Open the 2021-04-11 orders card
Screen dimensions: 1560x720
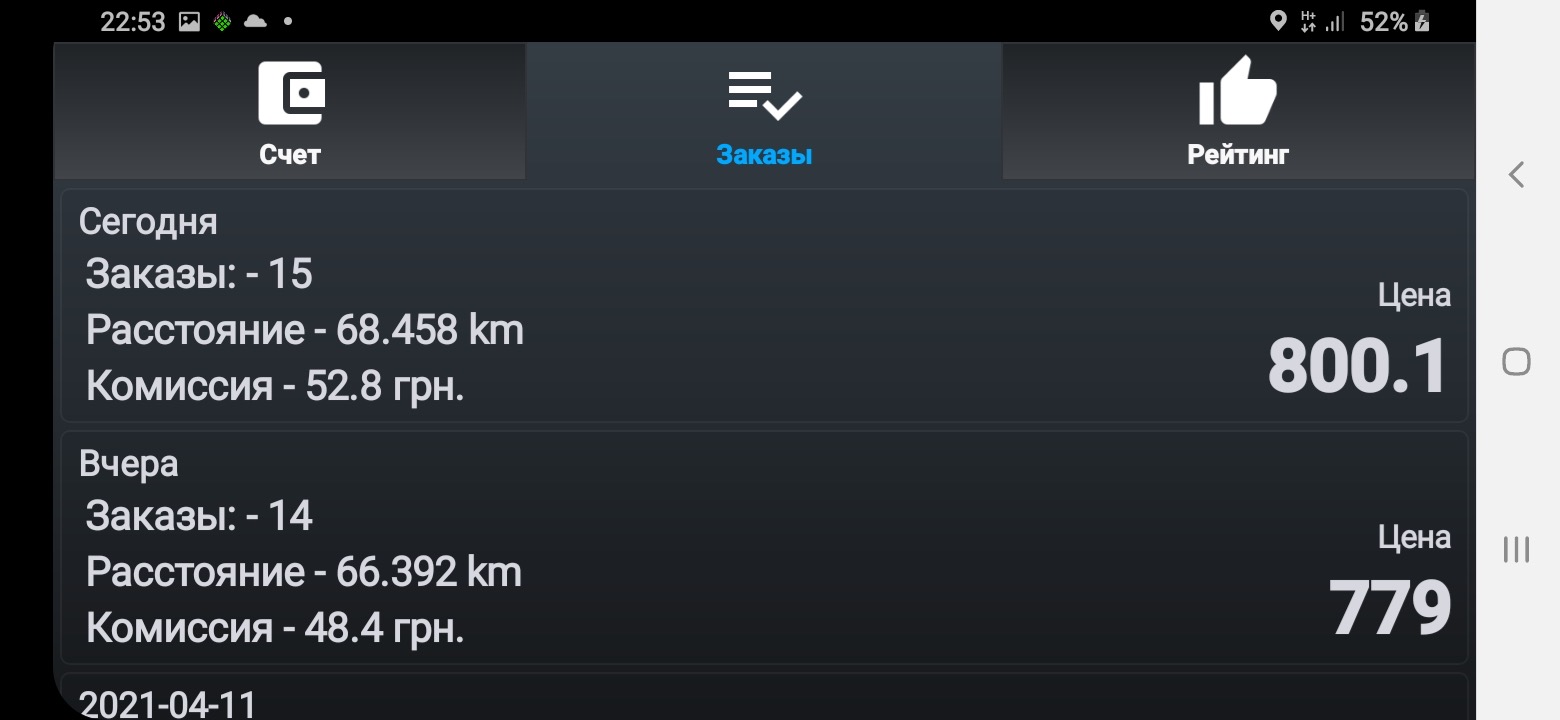click(x=764, y=700)
